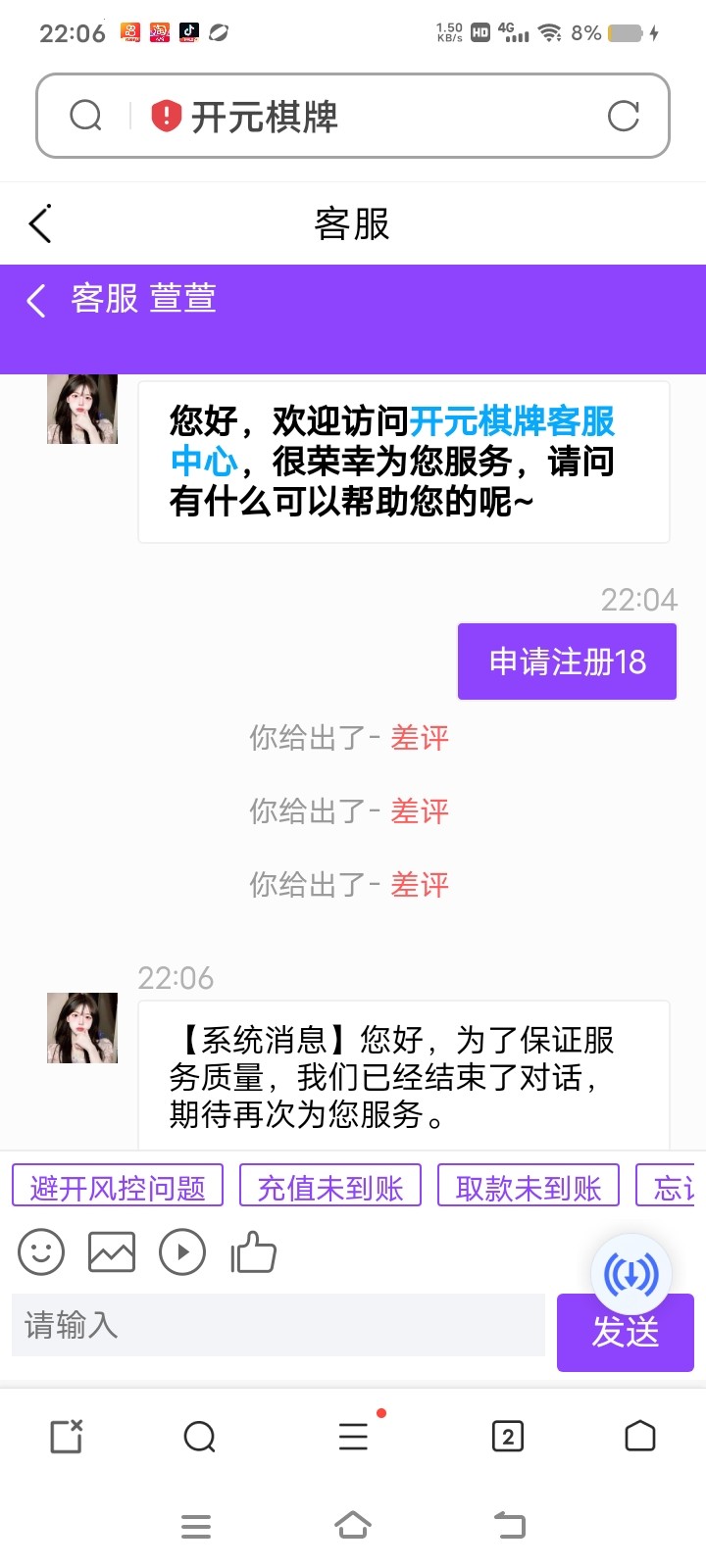
Task: Tap the customer service avatar photo
Action: (81, 409)
